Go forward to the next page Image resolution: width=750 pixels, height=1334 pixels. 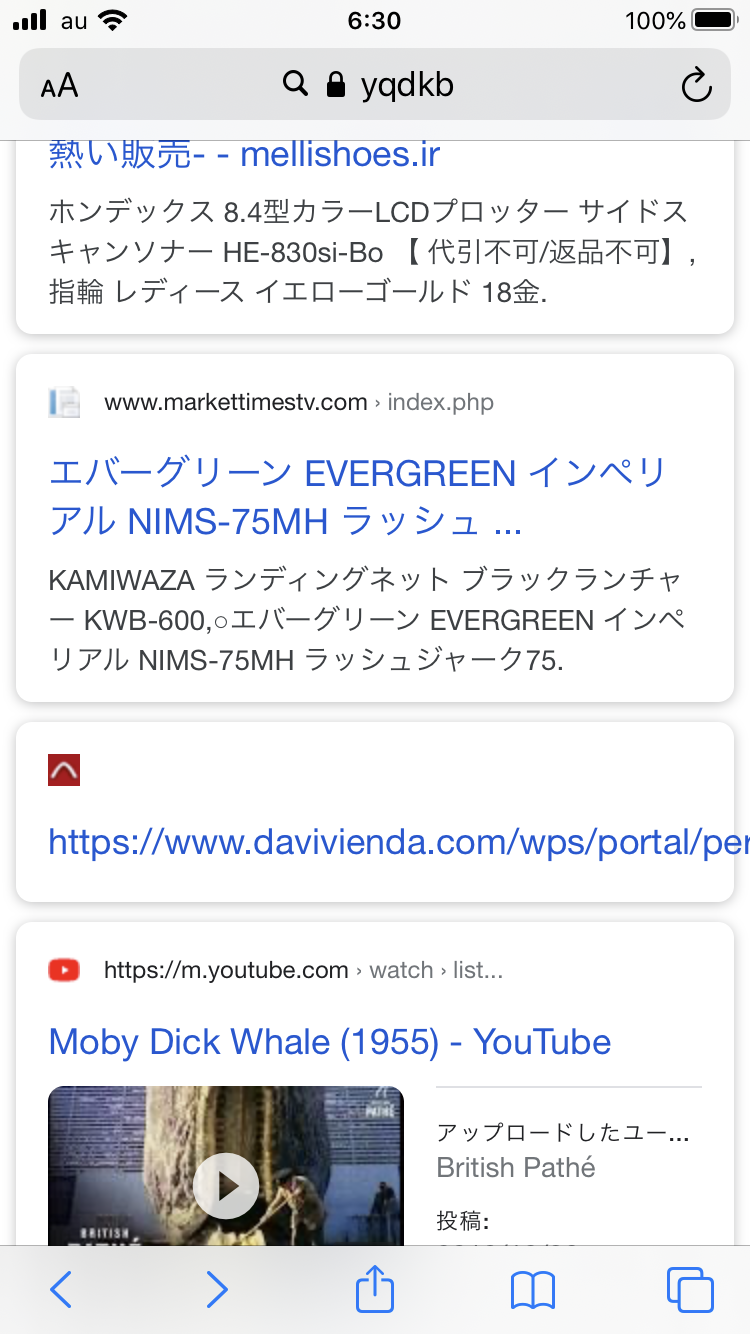[x=216, y=1290]
